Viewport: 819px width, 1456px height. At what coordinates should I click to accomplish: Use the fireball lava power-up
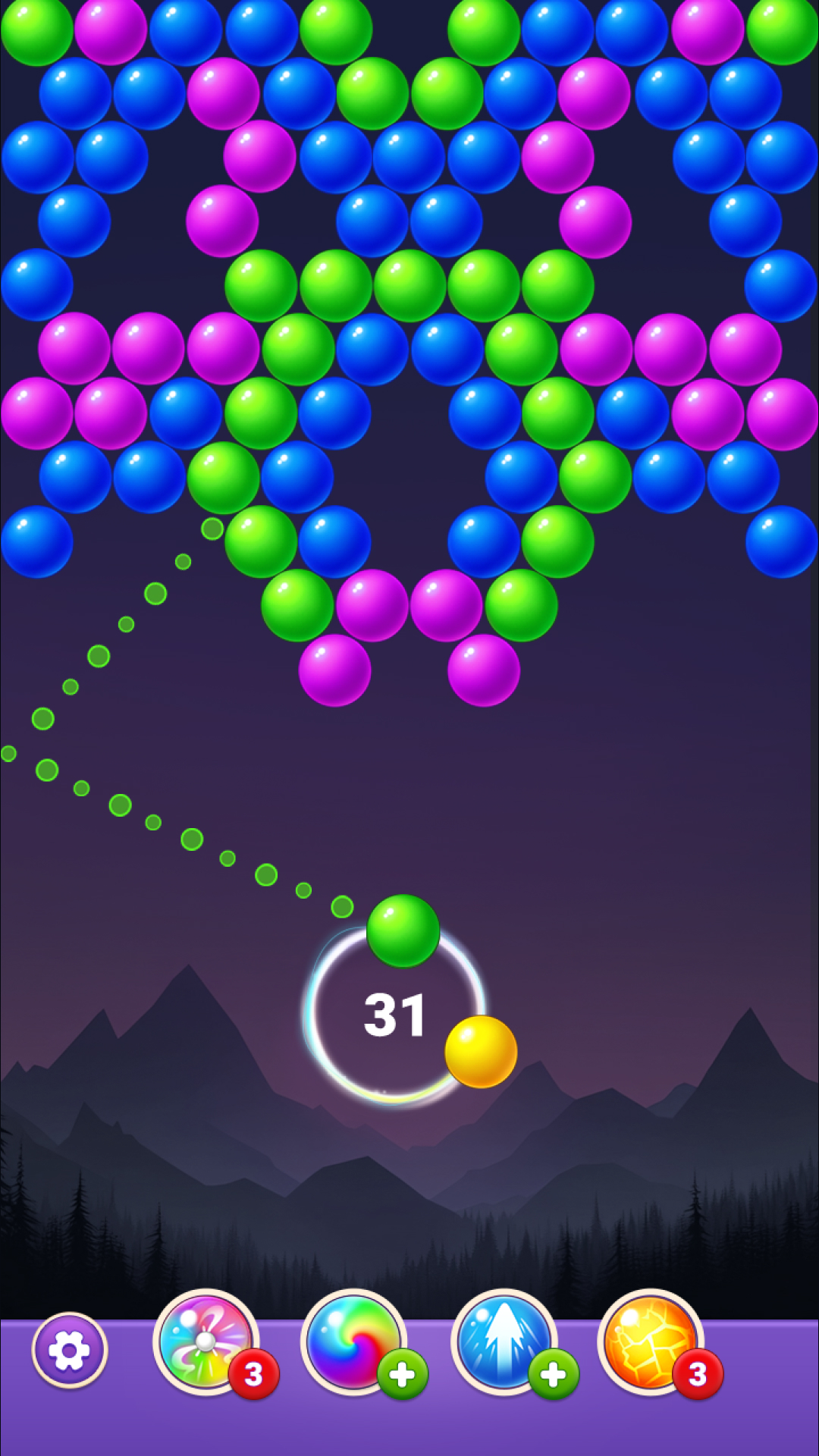click(x=651, y=1341)
